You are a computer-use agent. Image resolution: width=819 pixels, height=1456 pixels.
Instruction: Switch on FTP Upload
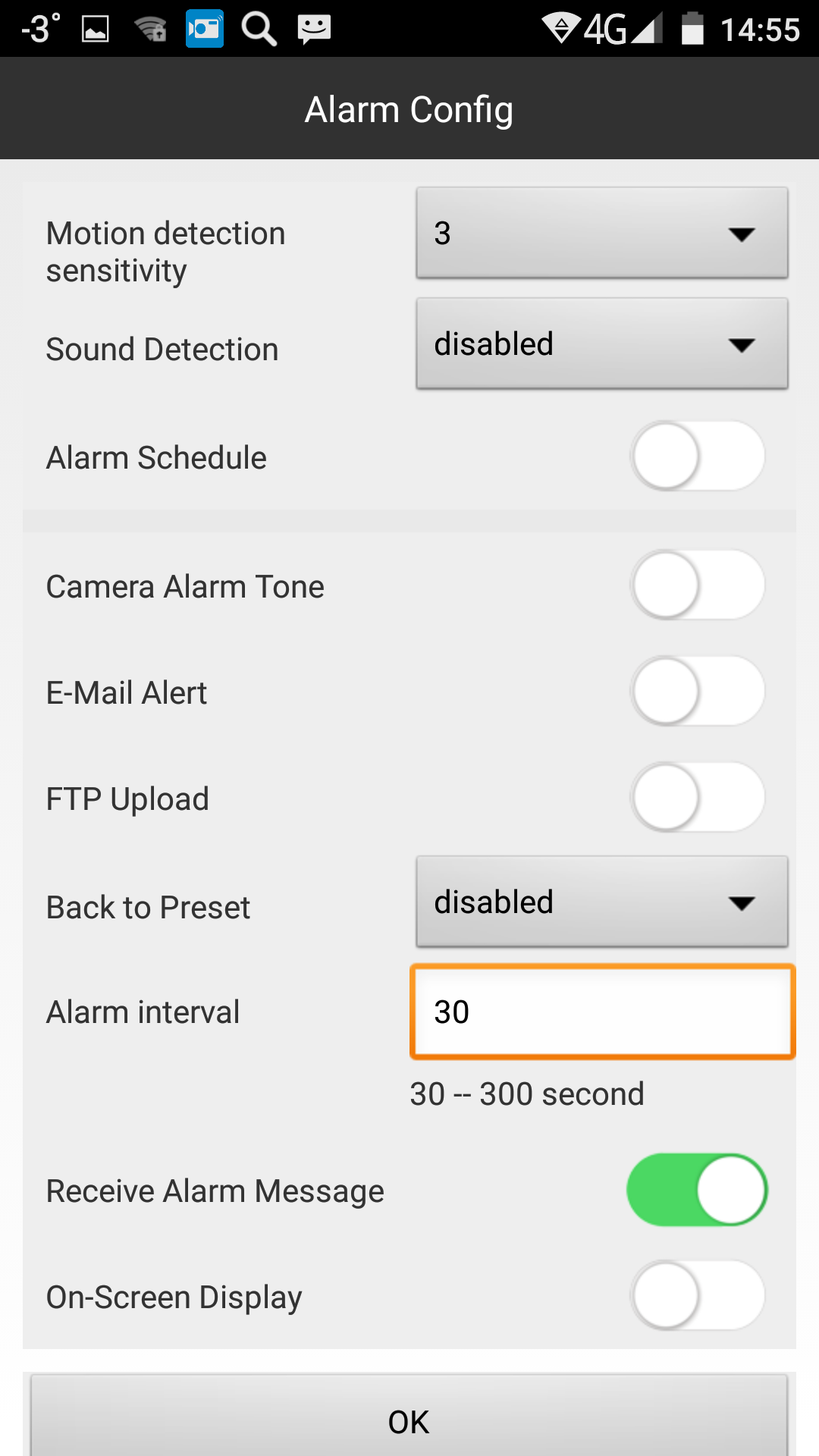(697, 798)
